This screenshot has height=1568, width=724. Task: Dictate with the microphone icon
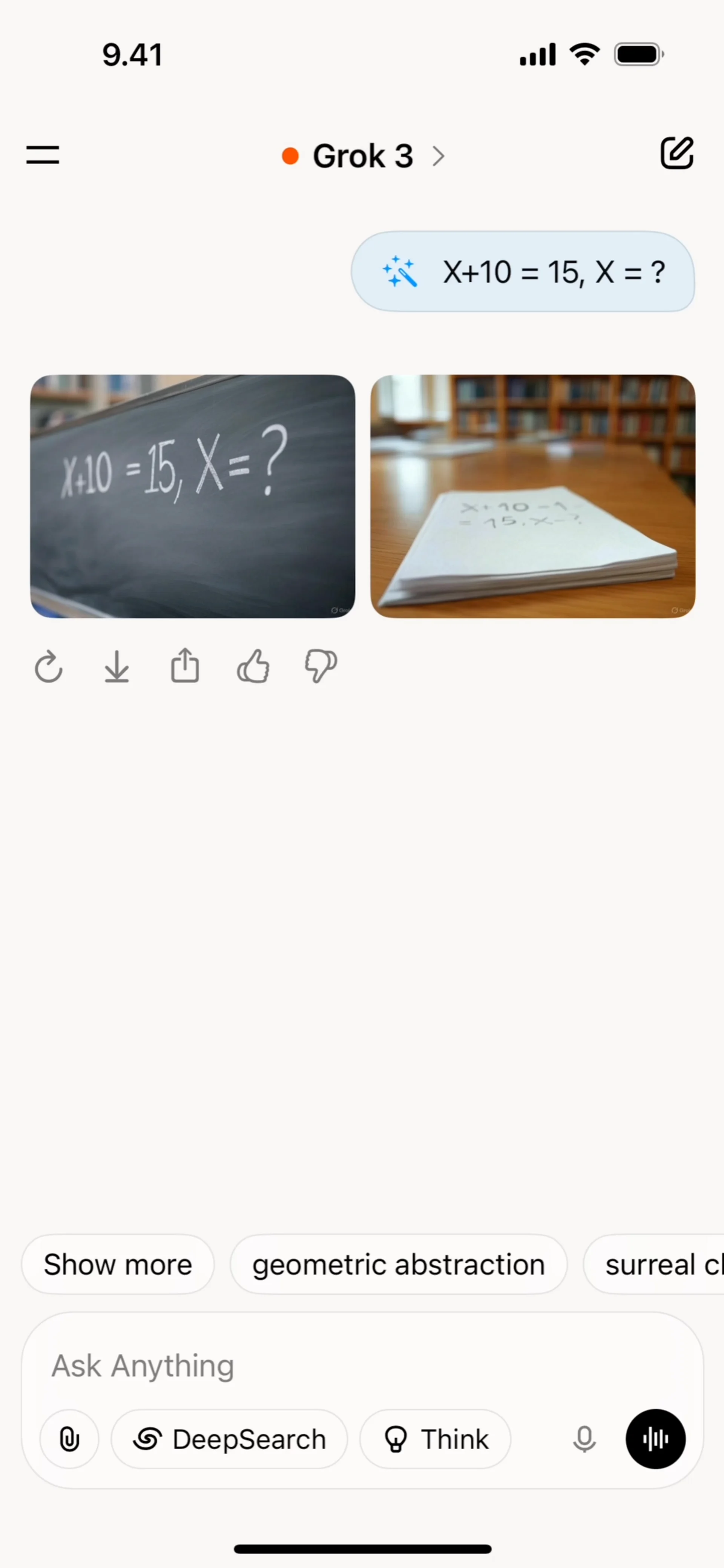click(x=584, y=1439)
